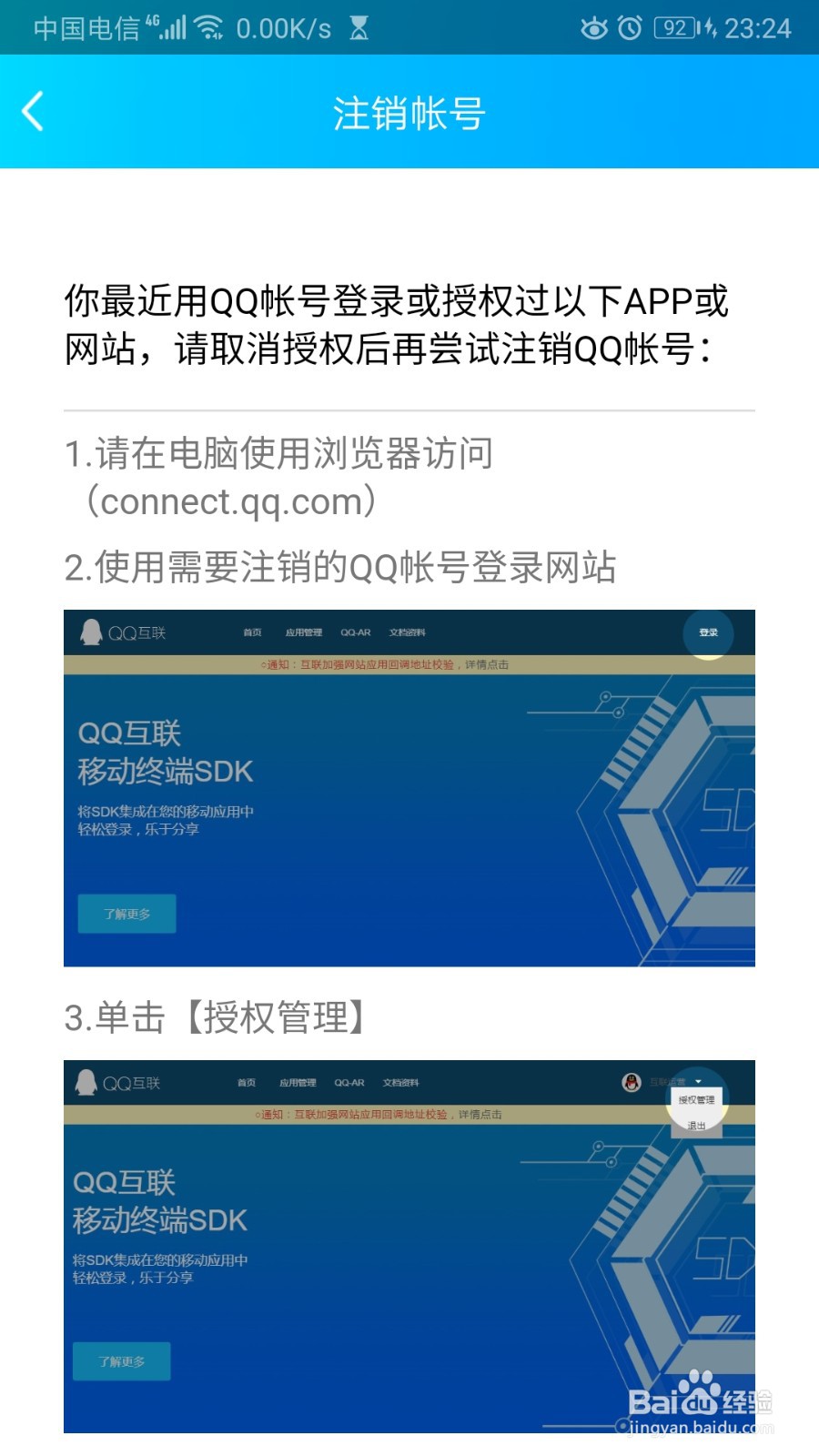Tap the hourglass icon in the status bar
This screenshot has height=1456, width=819.
(x=358, y=27)
